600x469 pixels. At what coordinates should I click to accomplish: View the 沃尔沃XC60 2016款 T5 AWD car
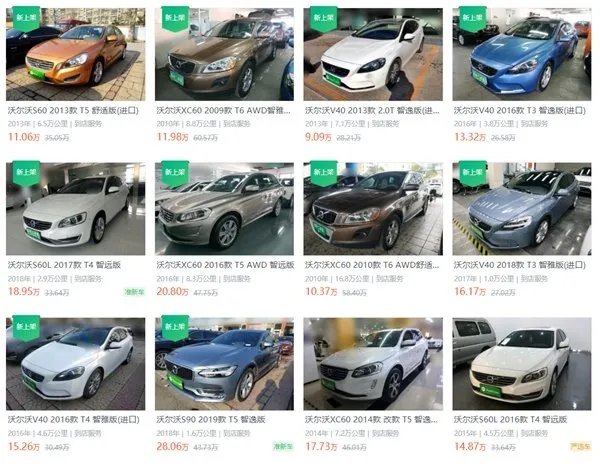tap(224, 207)
